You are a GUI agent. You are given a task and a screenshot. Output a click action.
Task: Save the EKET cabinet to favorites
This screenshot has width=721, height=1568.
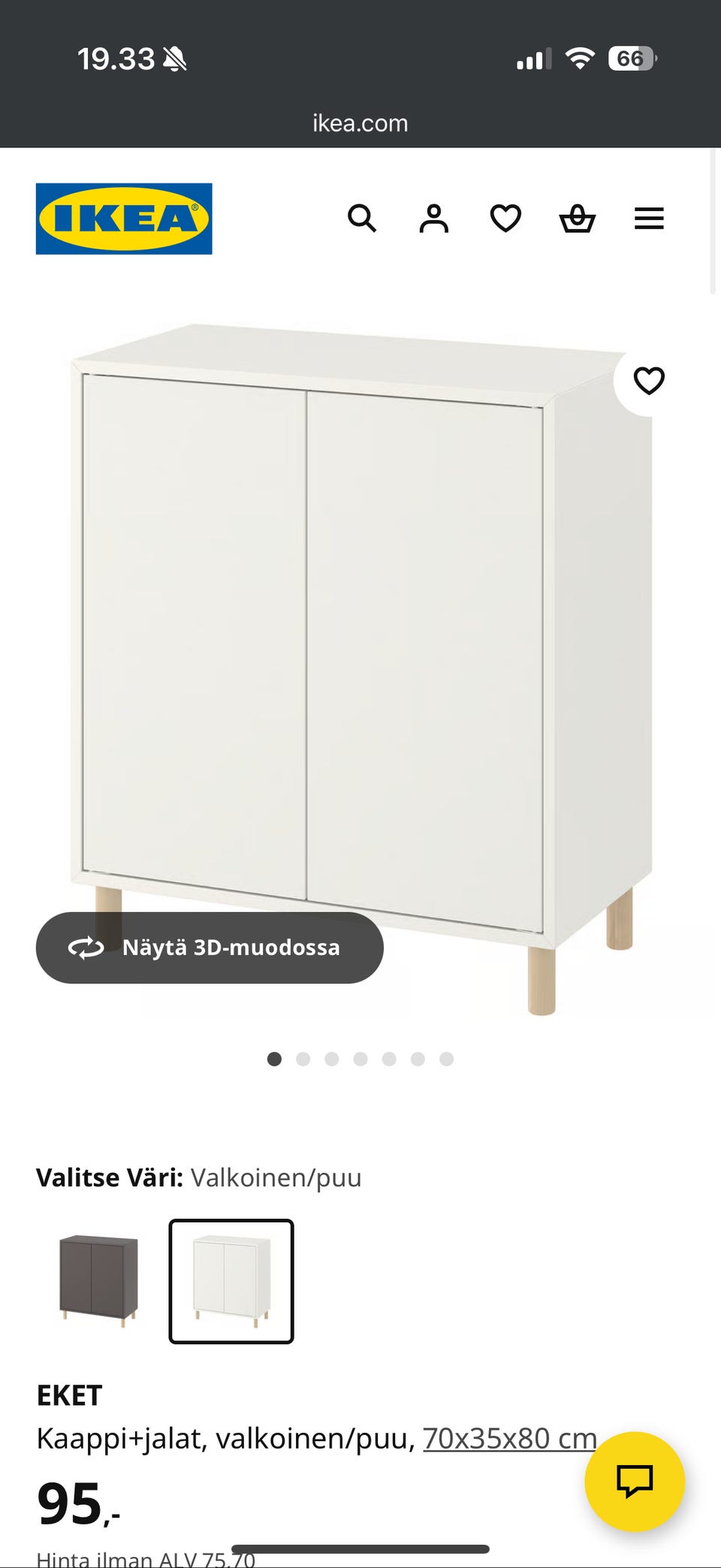(x=649, y=381)
